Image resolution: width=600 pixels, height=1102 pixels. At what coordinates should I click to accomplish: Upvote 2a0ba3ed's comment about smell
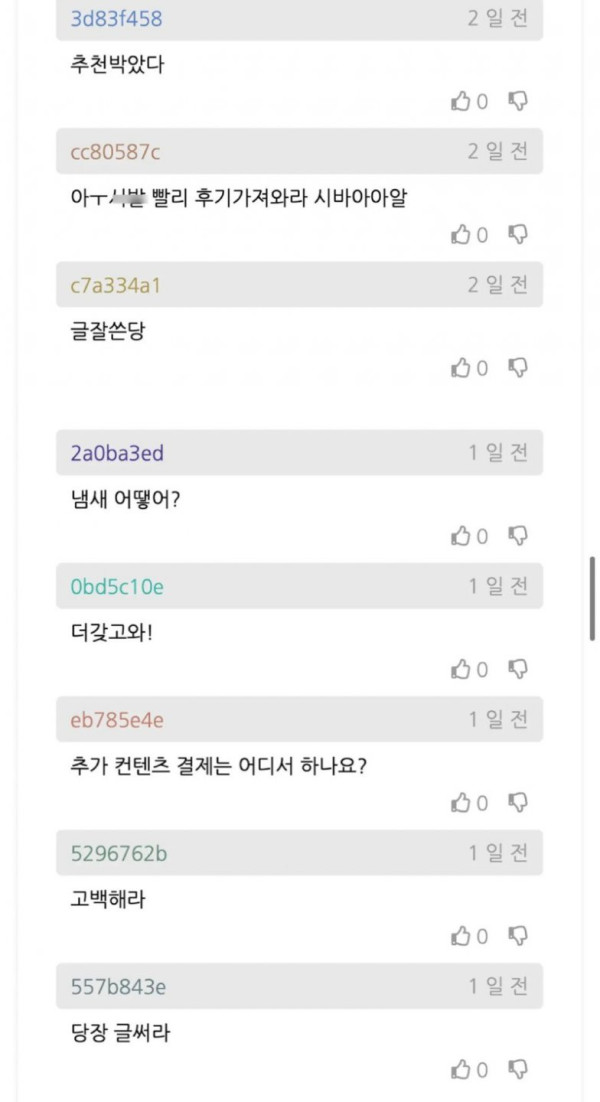(x=461, y=536)
